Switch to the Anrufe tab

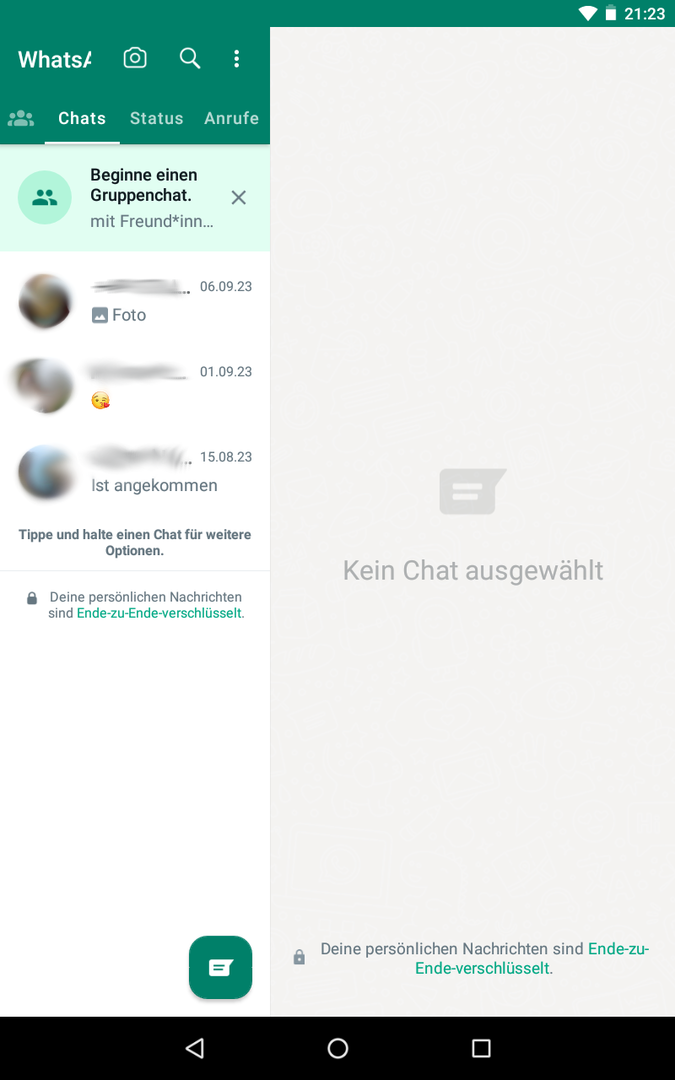231,118
